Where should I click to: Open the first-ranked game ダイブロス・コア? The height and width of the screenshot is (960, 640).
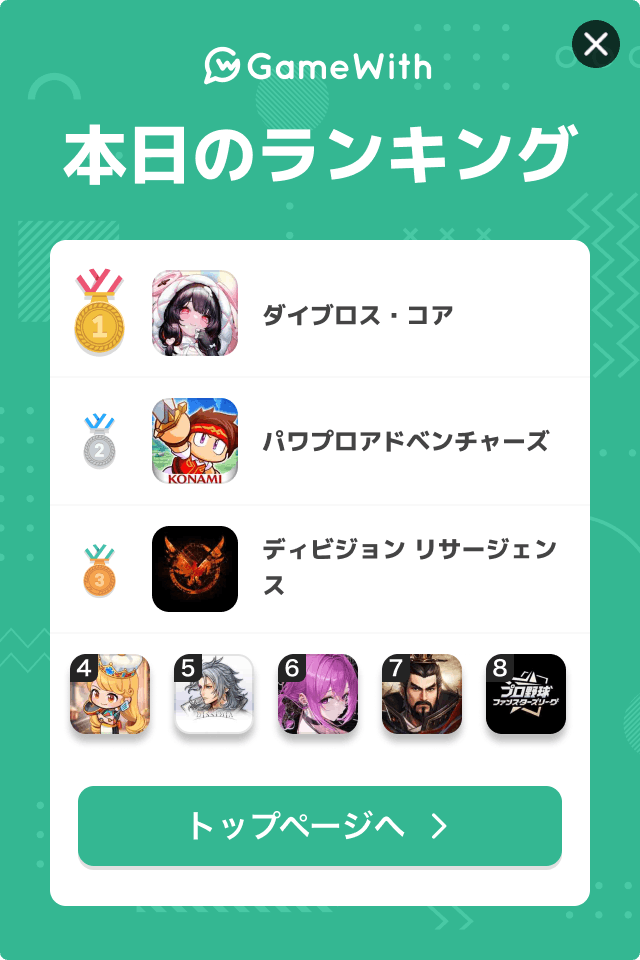[357, 316]
